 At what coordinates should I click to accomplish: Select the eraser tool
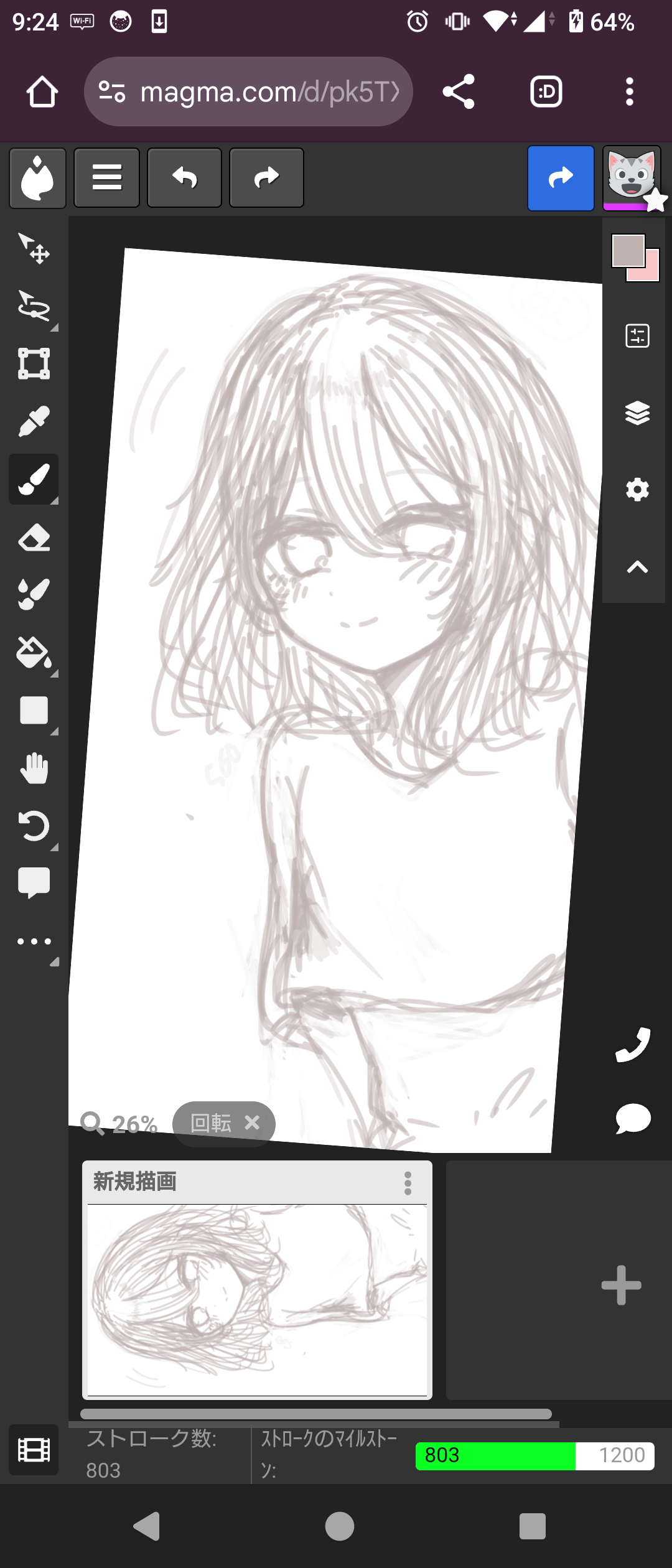(x=34, y=538)
